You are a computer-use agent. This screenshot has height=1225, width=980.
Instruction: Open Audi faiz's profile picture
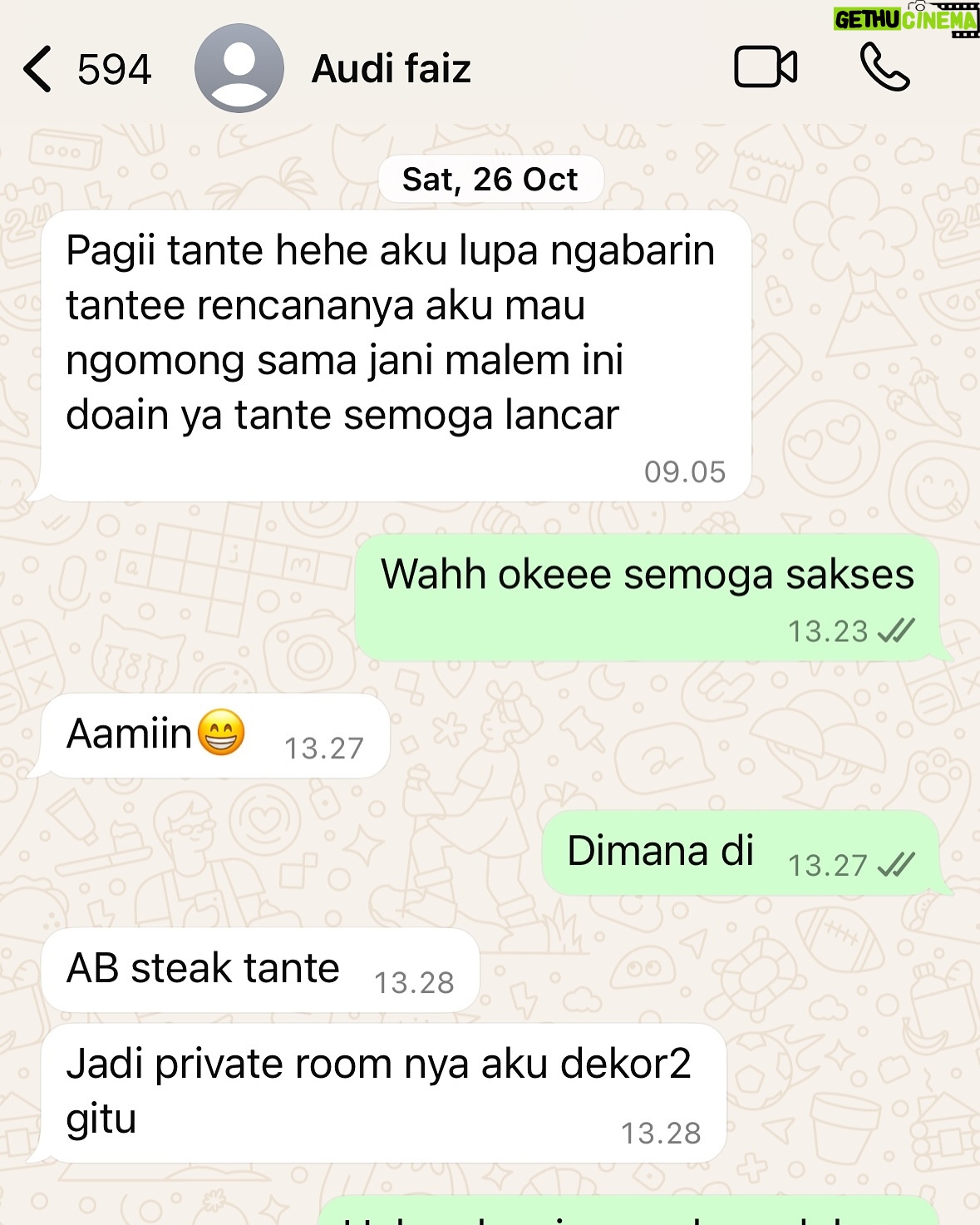click(239, 69)
